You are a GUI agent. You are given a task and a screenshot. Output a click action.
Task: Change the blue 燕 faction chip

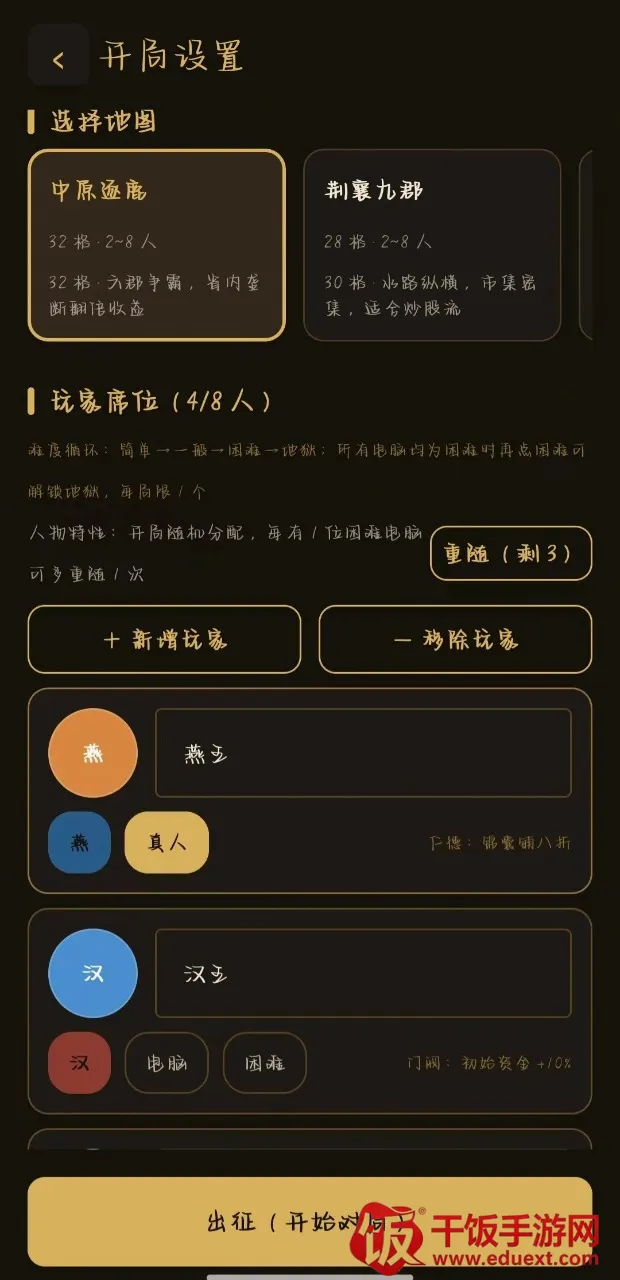coord(79,842)
